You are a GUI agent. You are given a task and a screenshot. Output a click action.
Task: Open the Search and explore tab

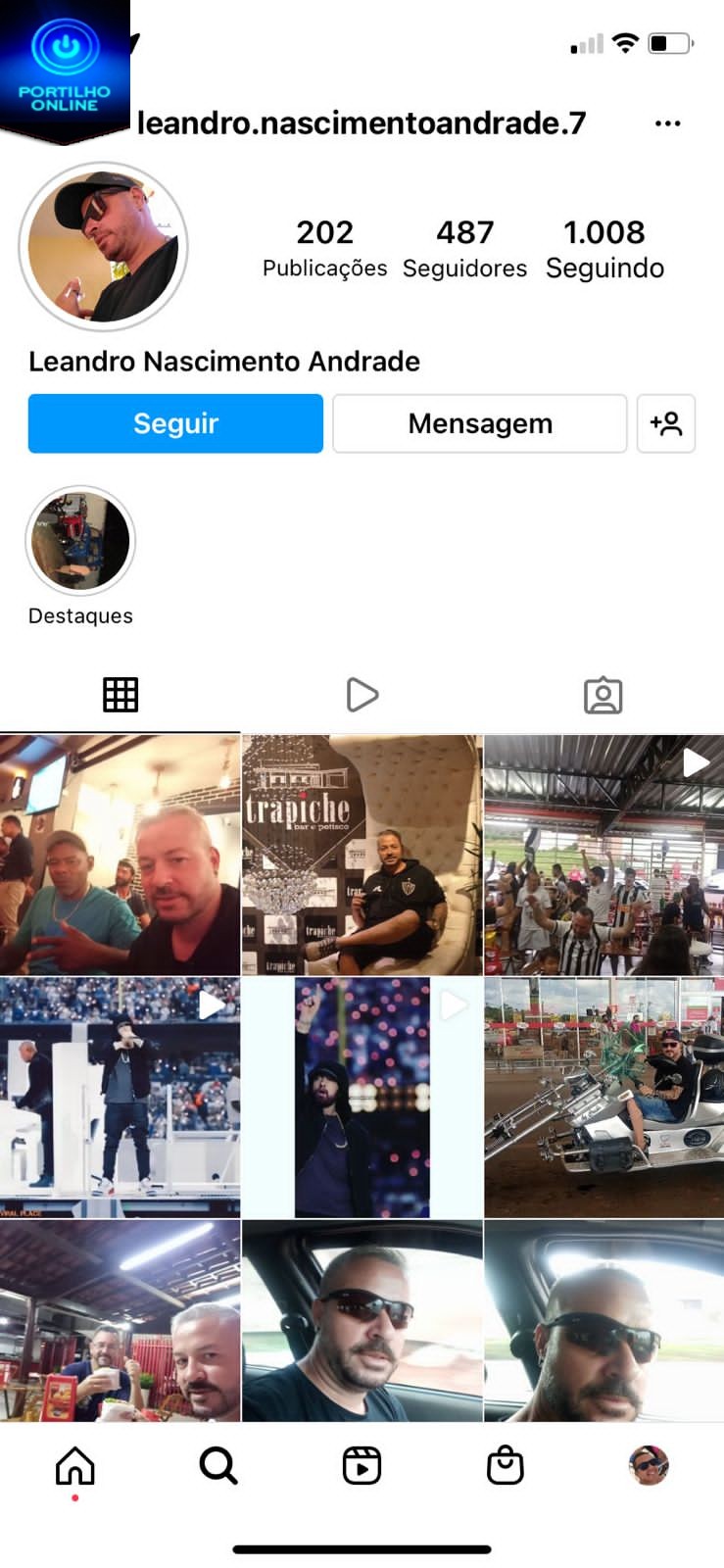[217, 1466]
